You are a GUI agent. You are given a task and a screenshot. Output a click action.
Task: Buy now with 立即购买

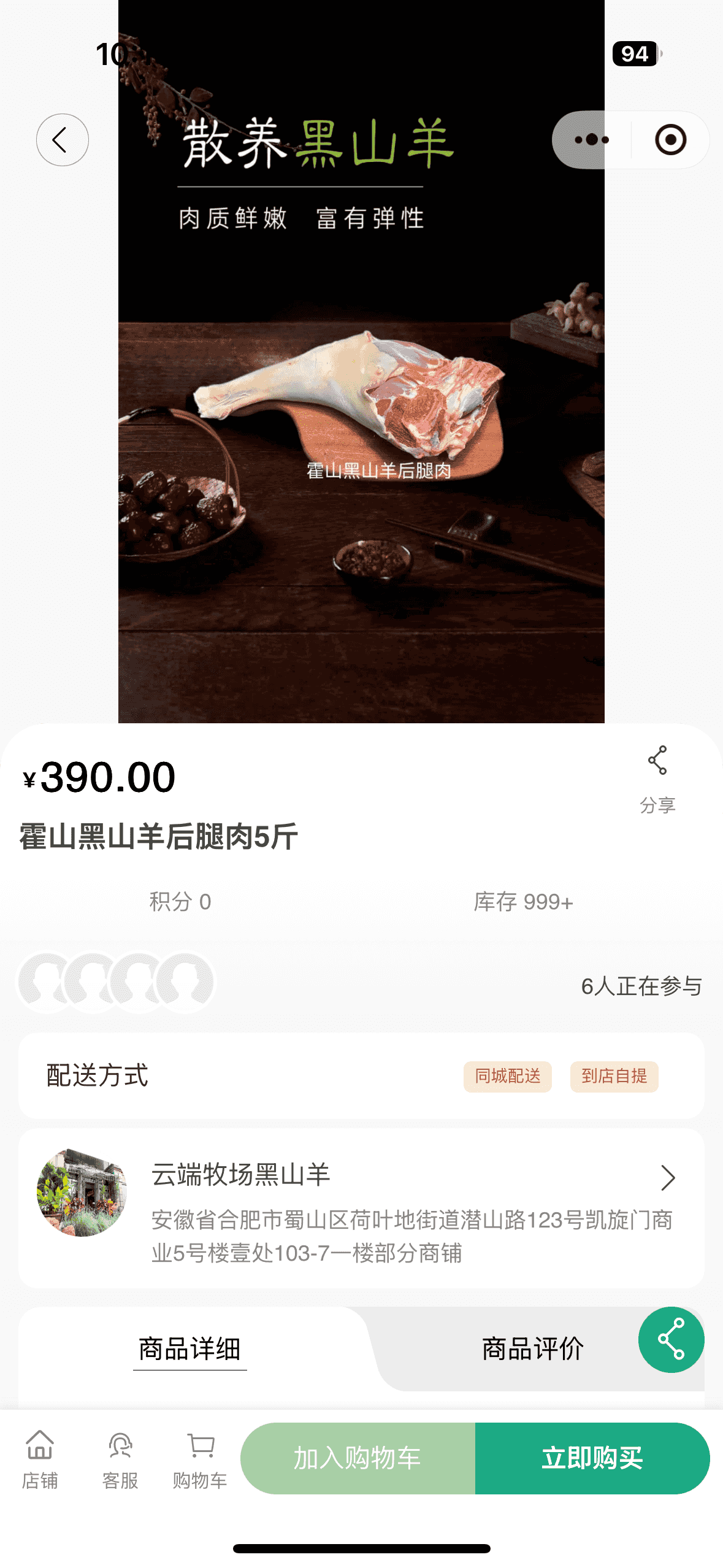(x=592, y=1458)
